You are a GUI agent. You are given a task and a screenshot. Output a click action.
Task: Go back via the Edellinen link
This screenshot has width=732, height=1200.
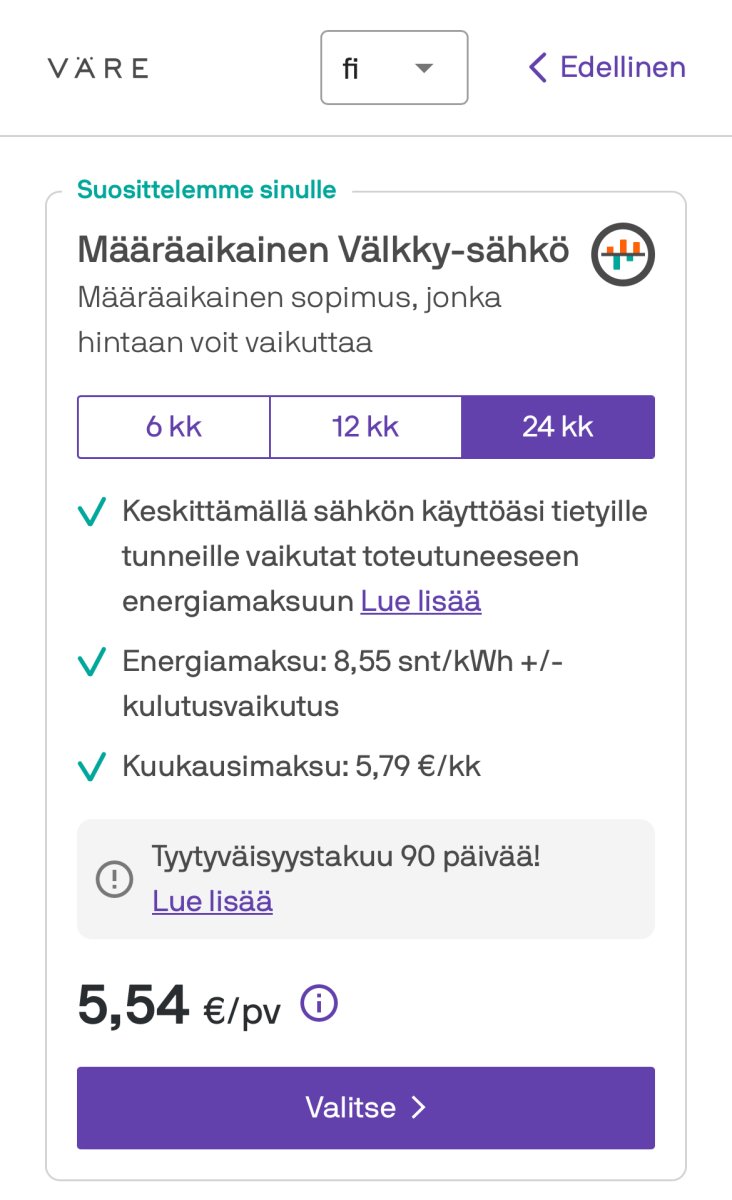coord(607,68)
